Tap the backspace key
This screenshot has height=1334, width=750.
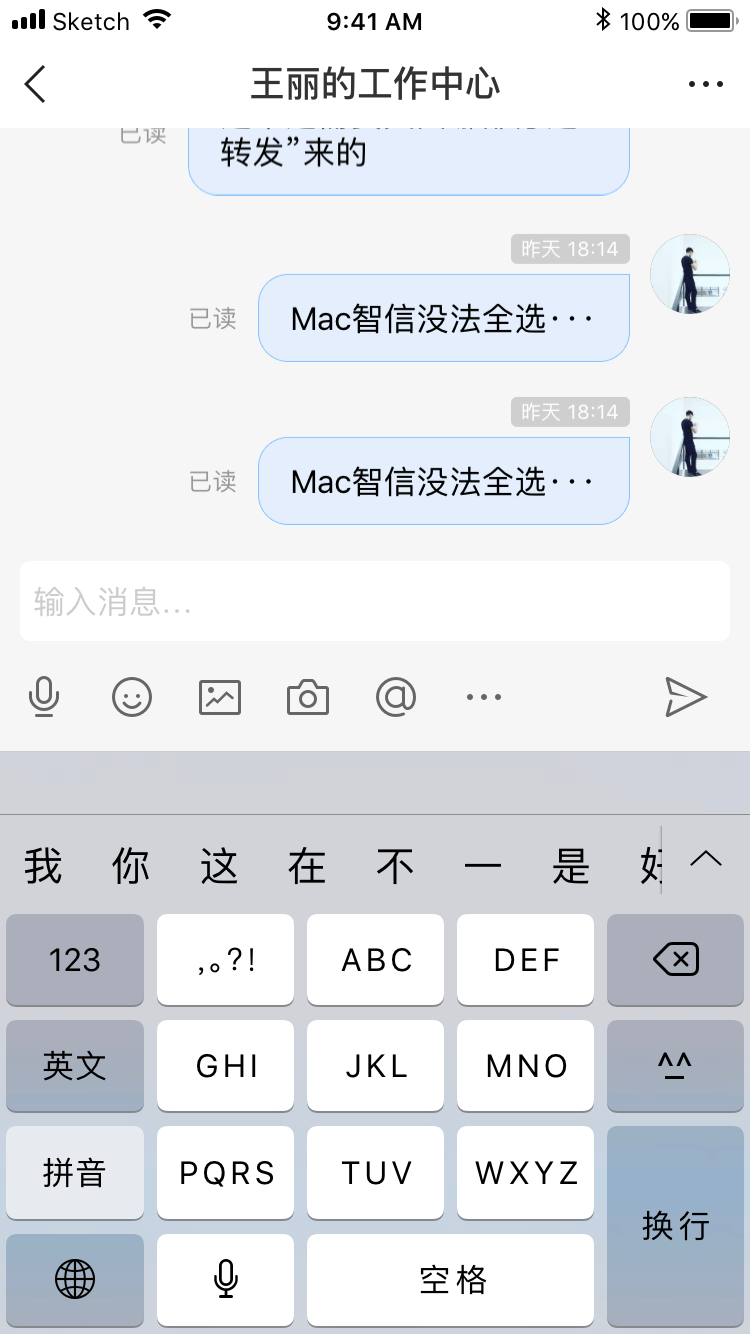[676, 960]
